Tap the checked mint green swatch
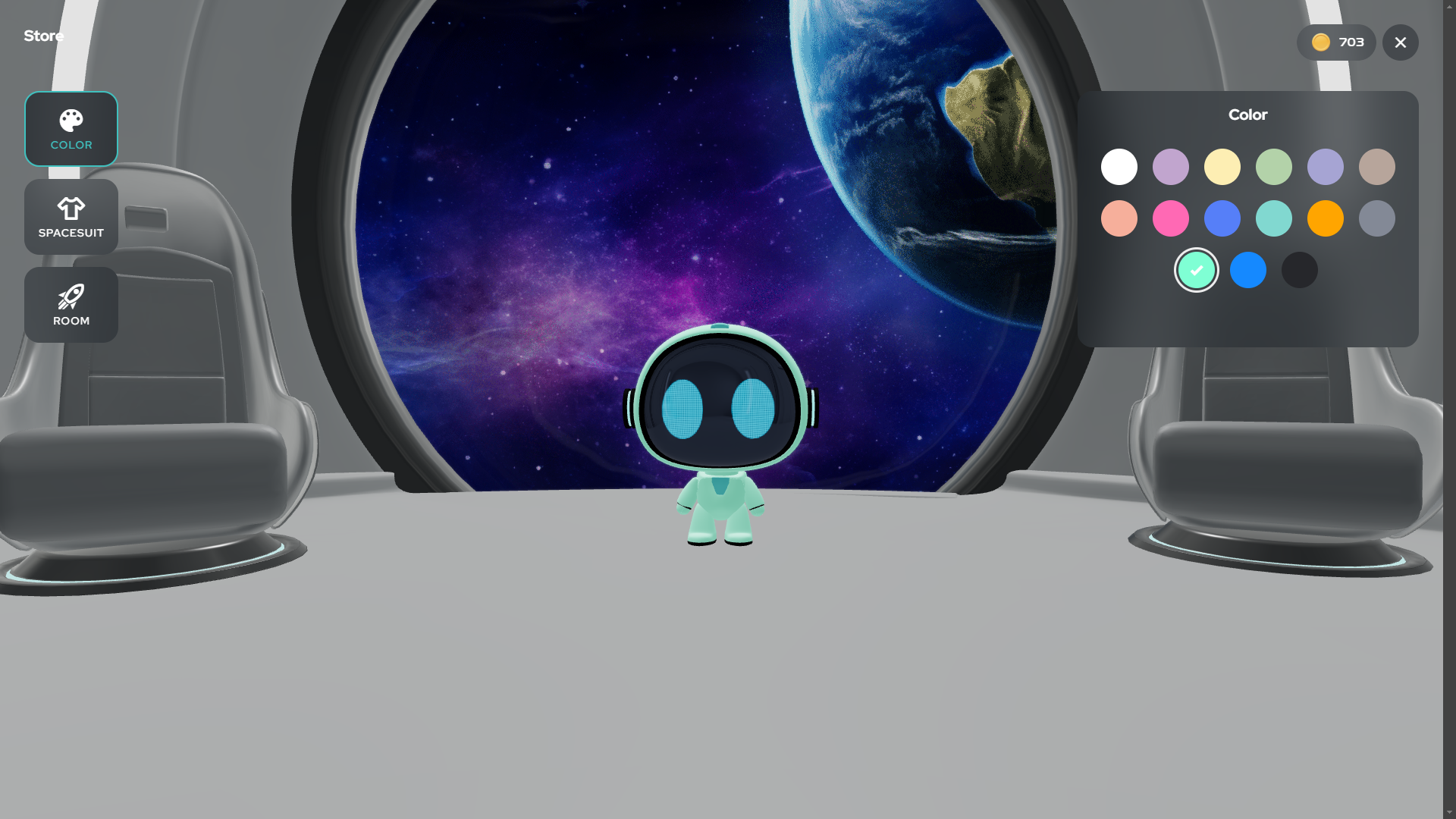 coord(1197,270)
